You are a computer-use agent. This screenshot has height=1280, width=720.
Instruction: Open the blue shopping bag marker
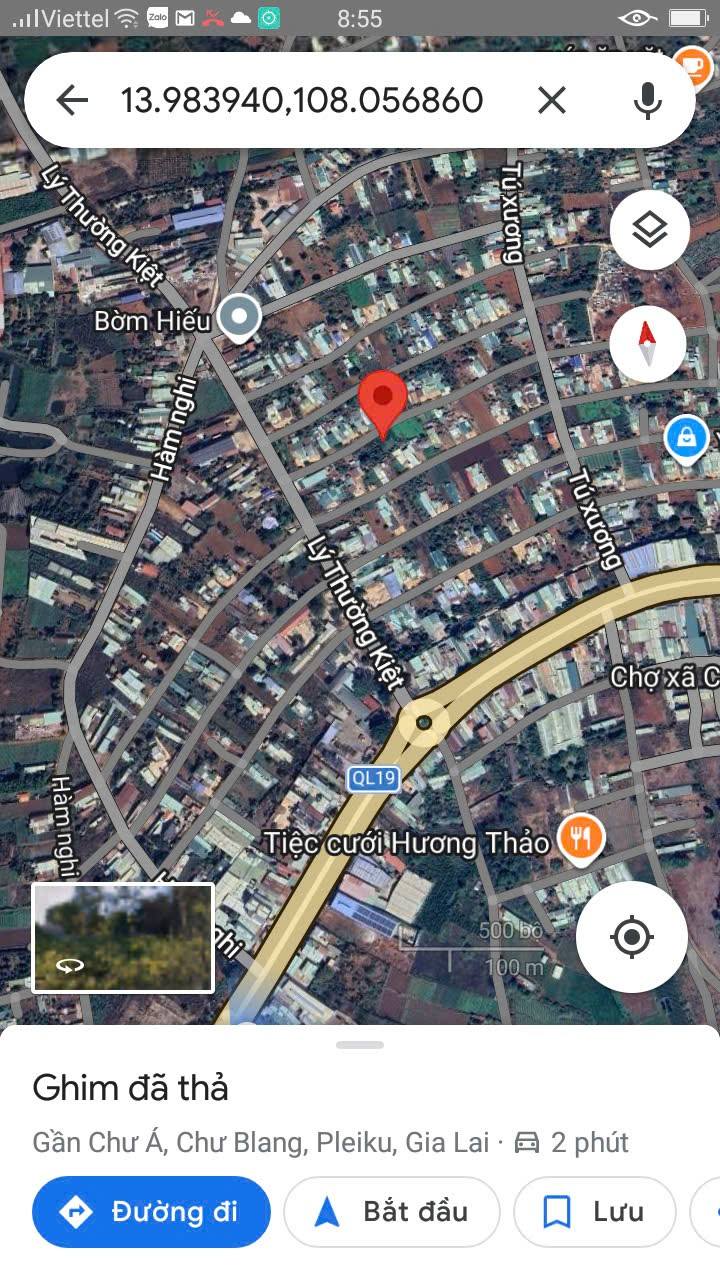click(686, 437)
